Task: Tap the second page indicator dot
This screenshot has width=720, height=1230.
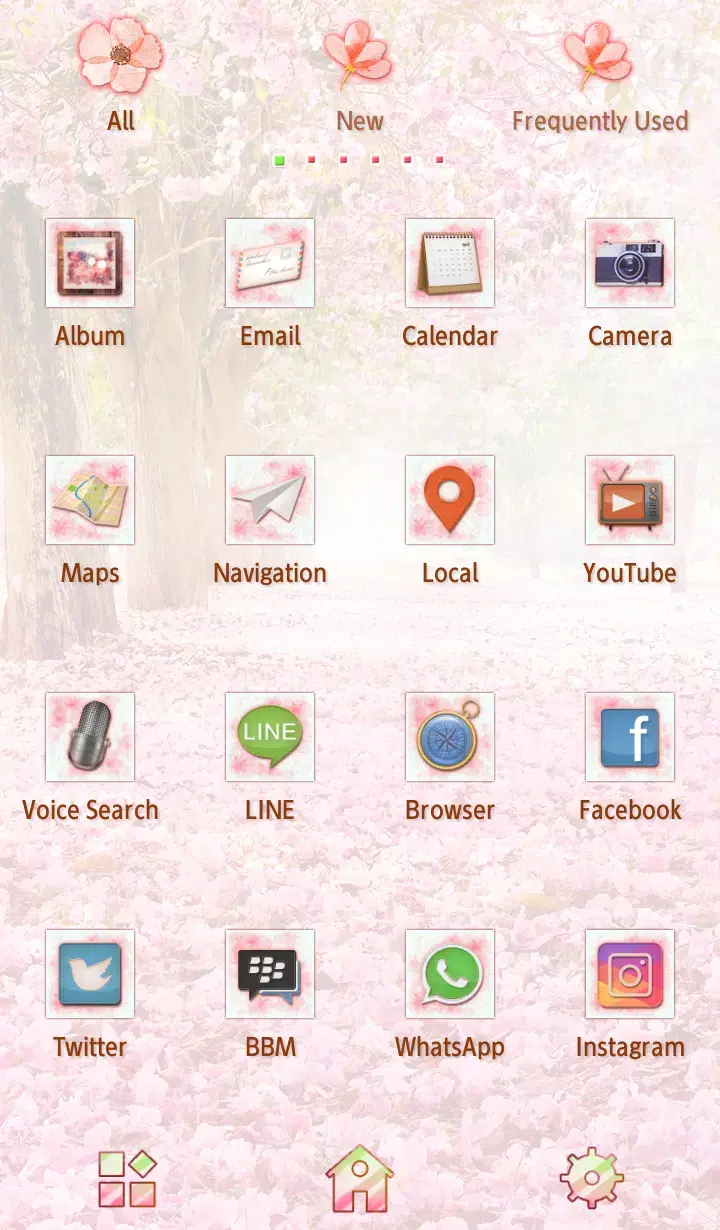Action: [311, 159]
